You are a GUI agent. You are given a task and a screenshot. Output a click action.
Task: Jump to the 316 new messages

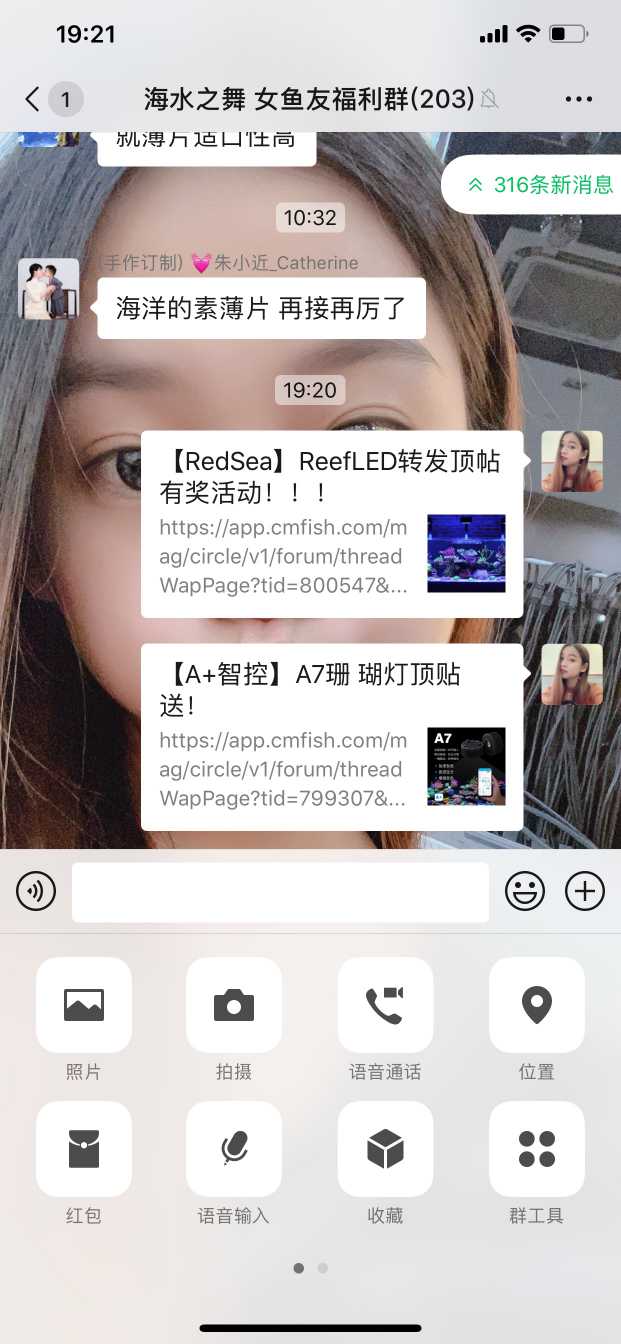coord(540,185)
